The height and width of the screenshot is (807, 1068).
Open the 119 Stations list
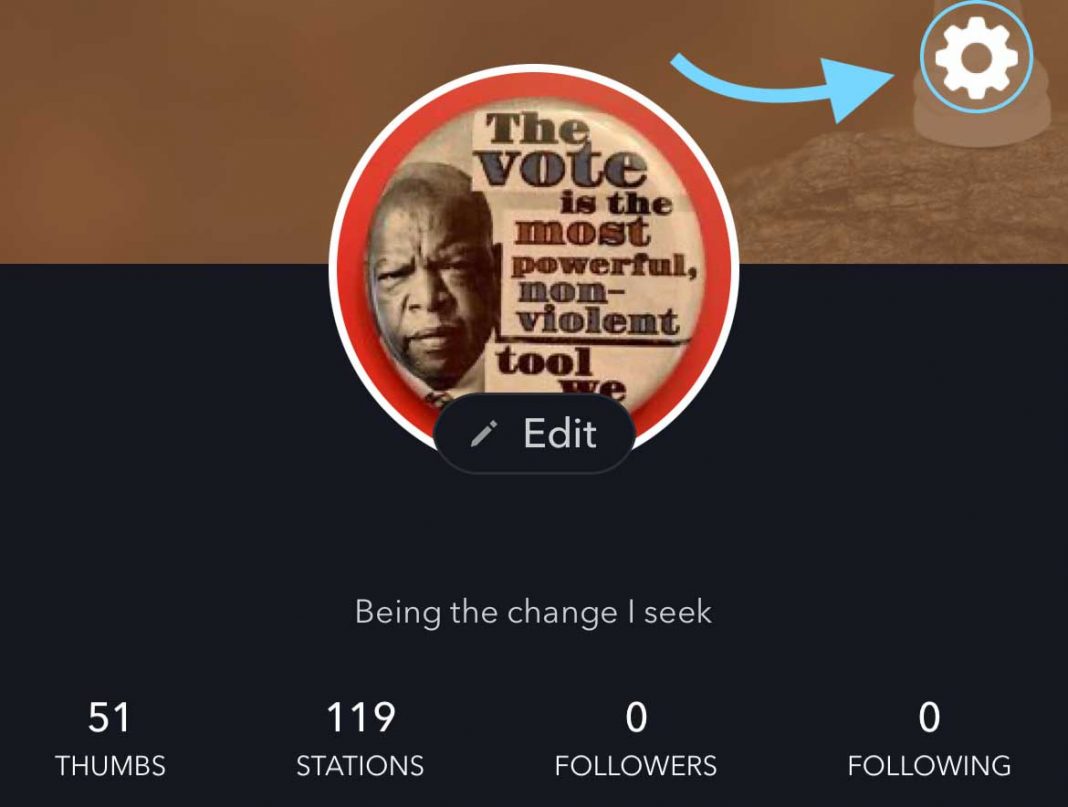[360, 740]
